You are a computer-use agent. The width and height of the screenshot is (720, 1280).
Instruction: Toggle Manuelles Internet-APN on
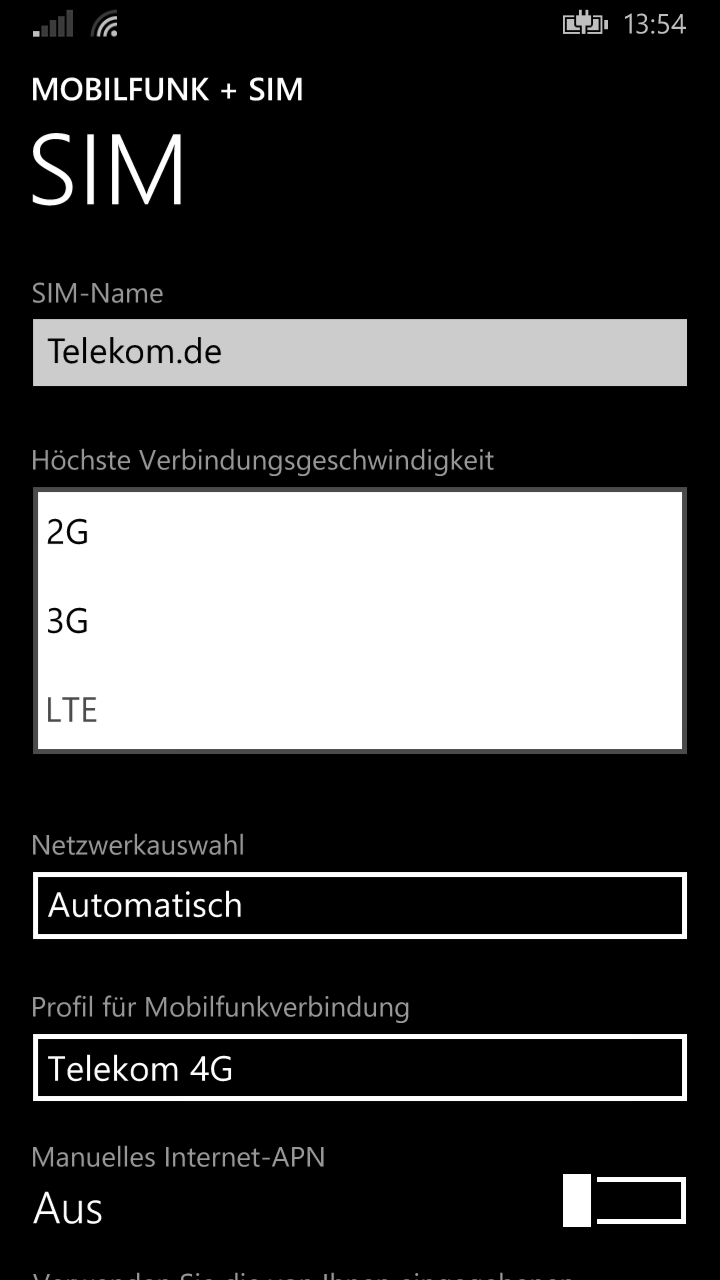click(x=624, y=1201)
